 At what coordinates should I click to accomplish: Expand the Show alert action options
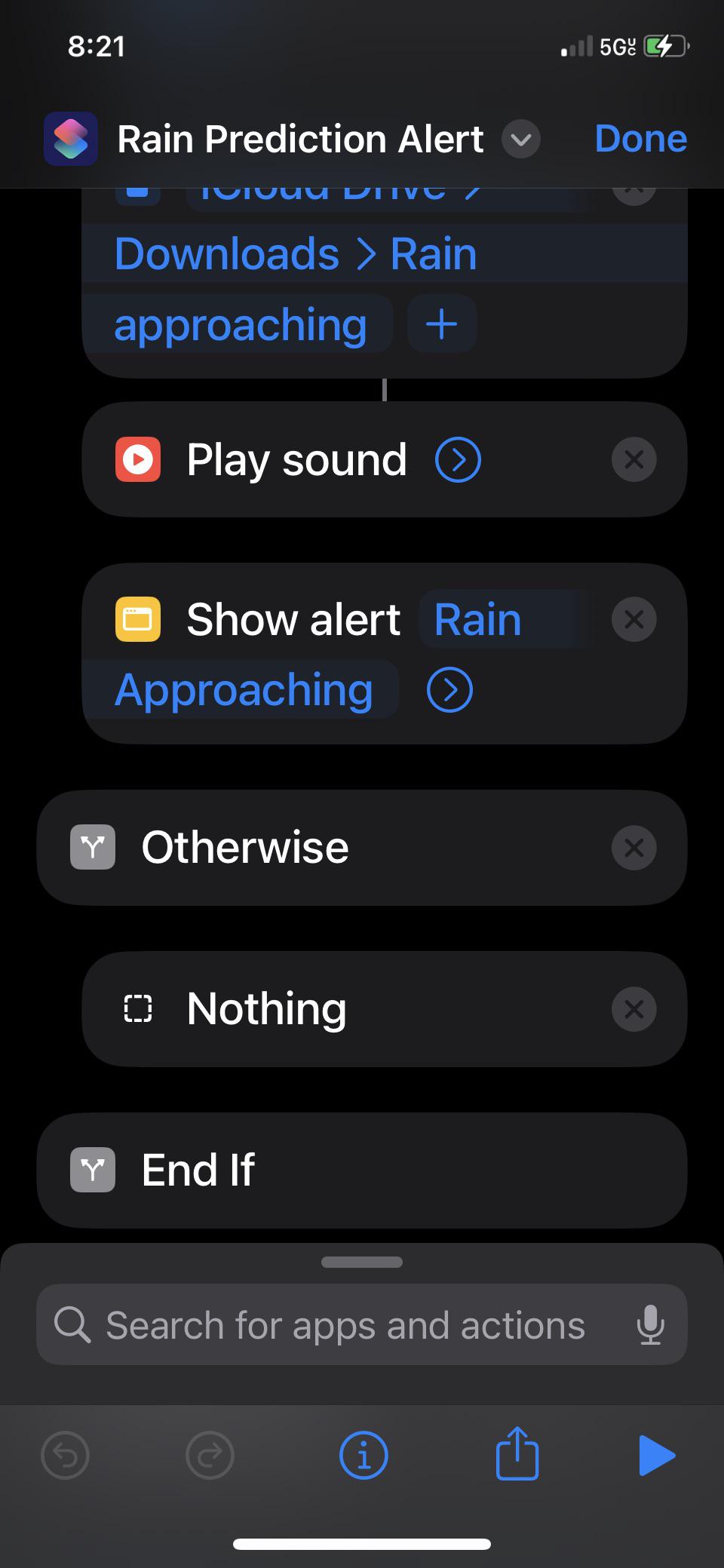coord(449,690)
